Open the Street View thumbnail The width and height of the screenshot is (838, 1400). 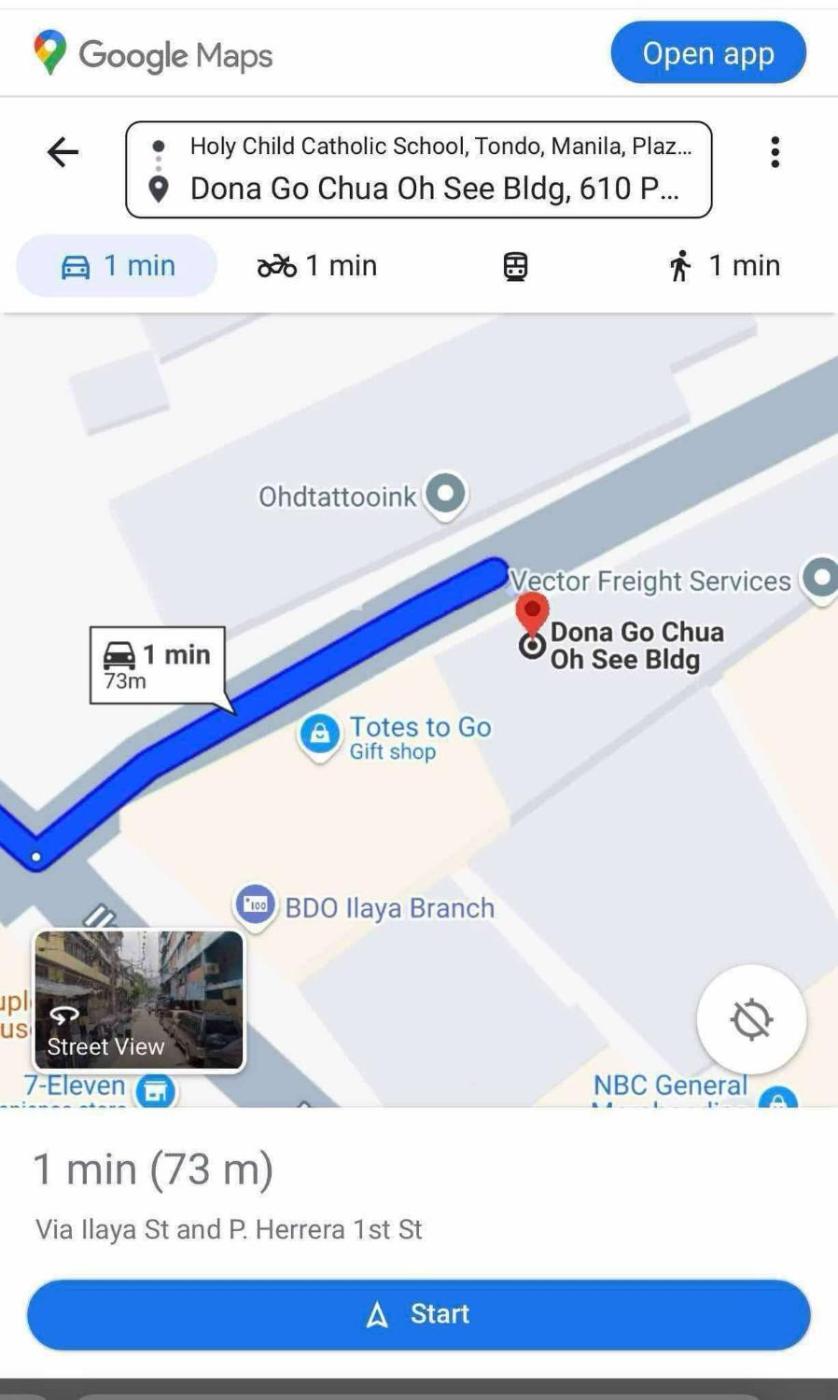tap(139, 1000)
